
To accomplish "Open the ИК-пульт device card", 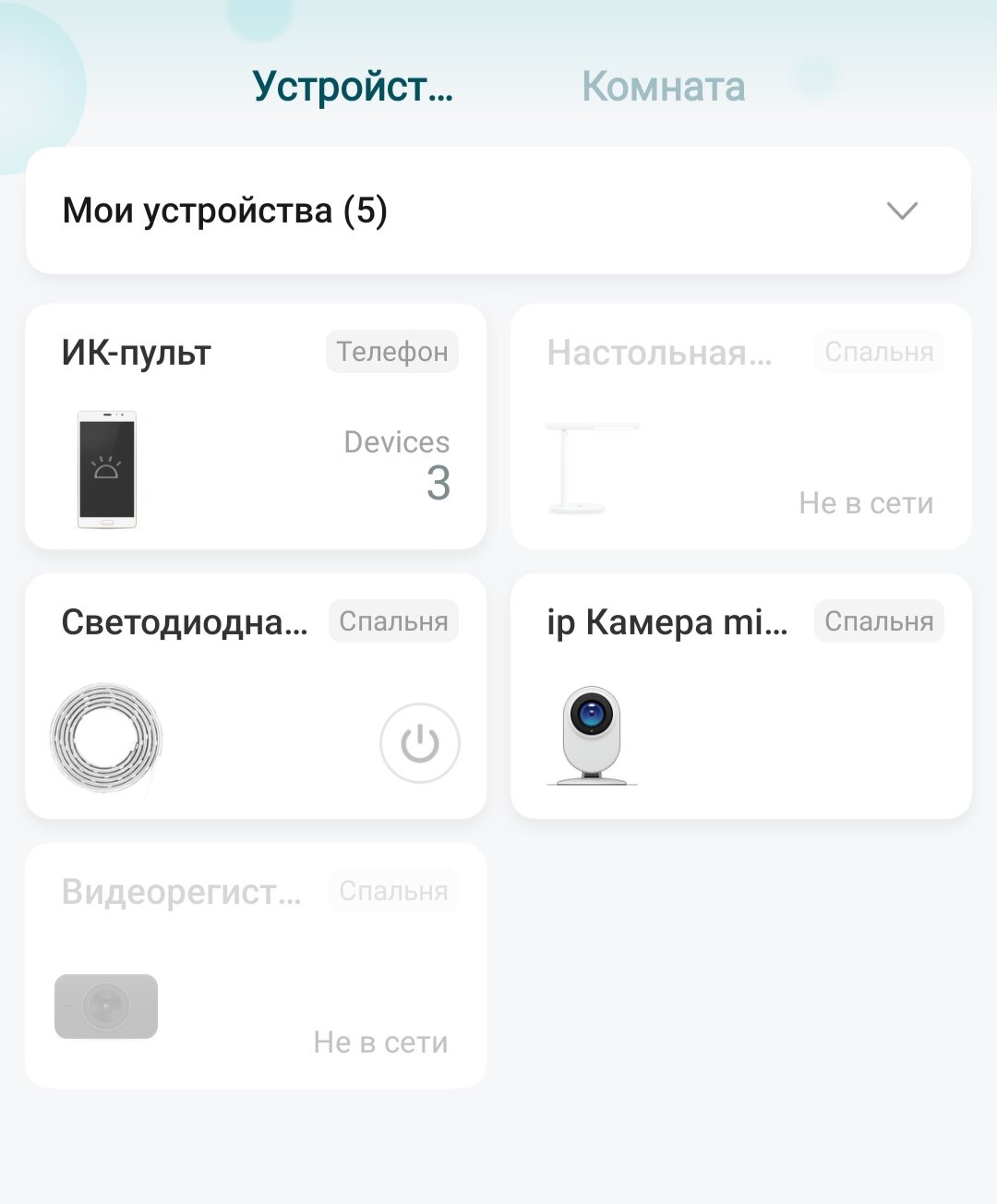I will 256,427.
